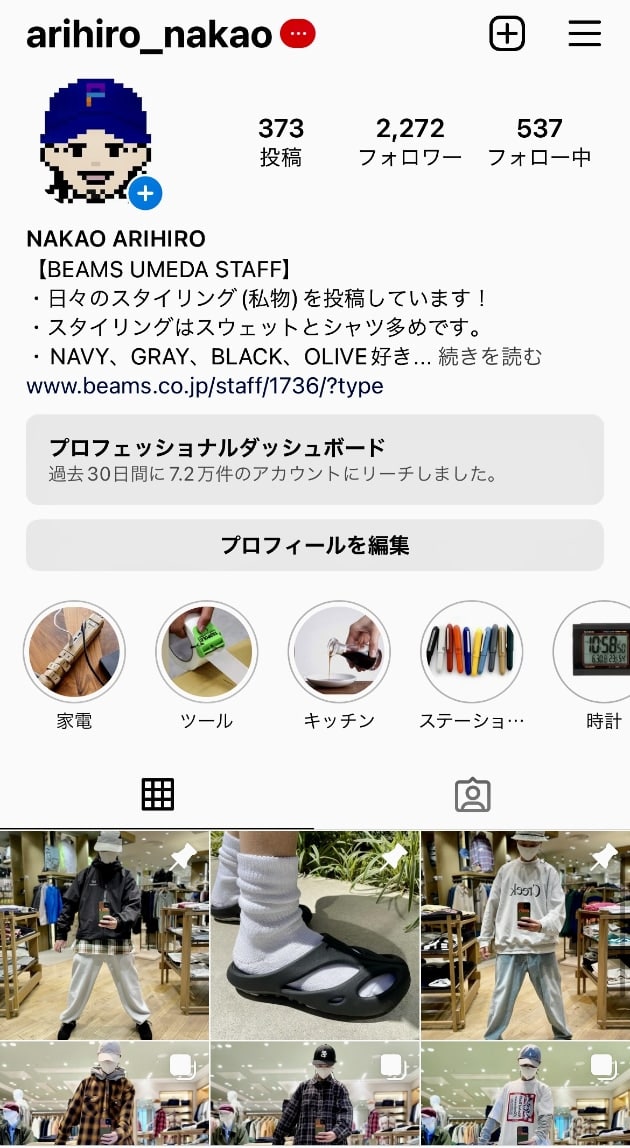Open the ツール story highlight

[207, 652]
